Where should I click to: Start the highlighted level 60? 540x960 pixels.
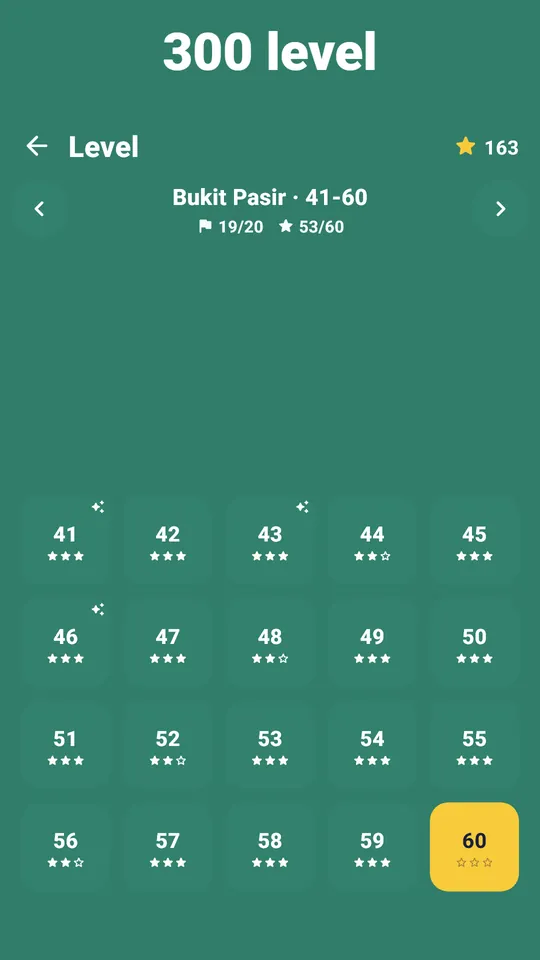click(474, 847)
